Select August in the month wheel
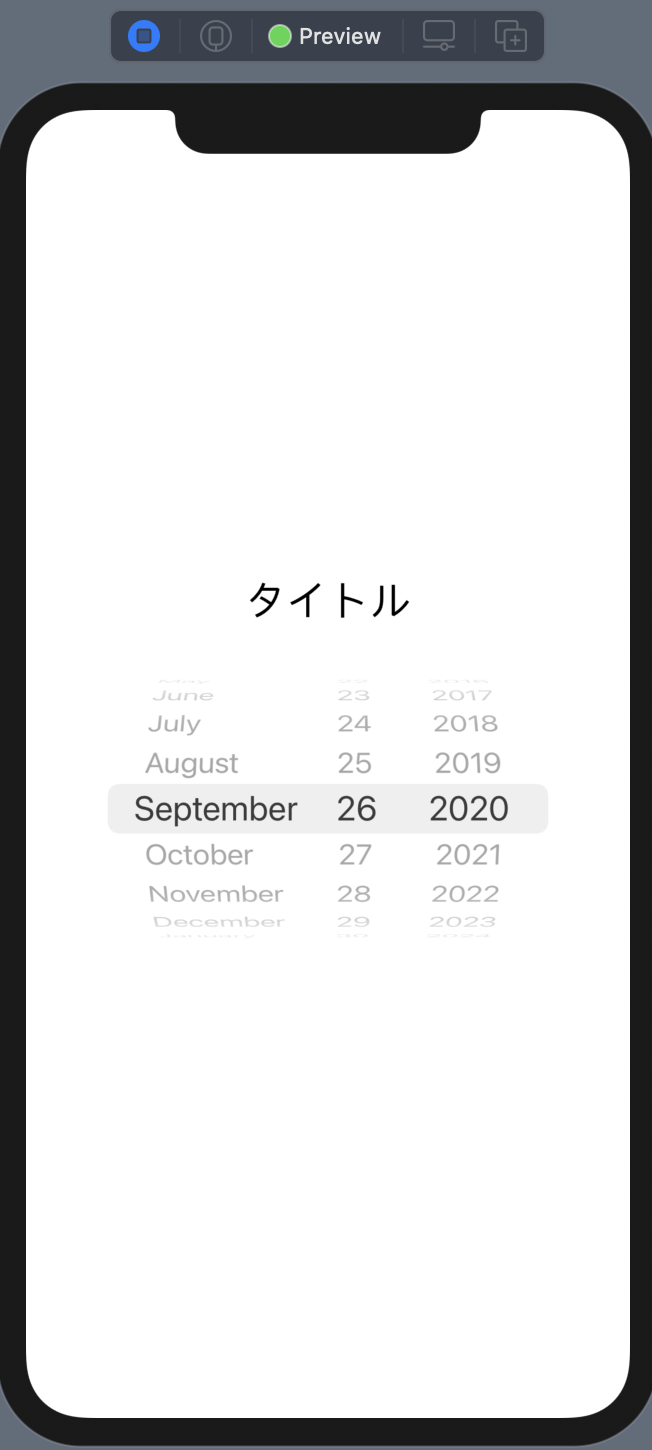Viewport: 652px width, 1450px height. pyautogui.click(x=192, y=764)
